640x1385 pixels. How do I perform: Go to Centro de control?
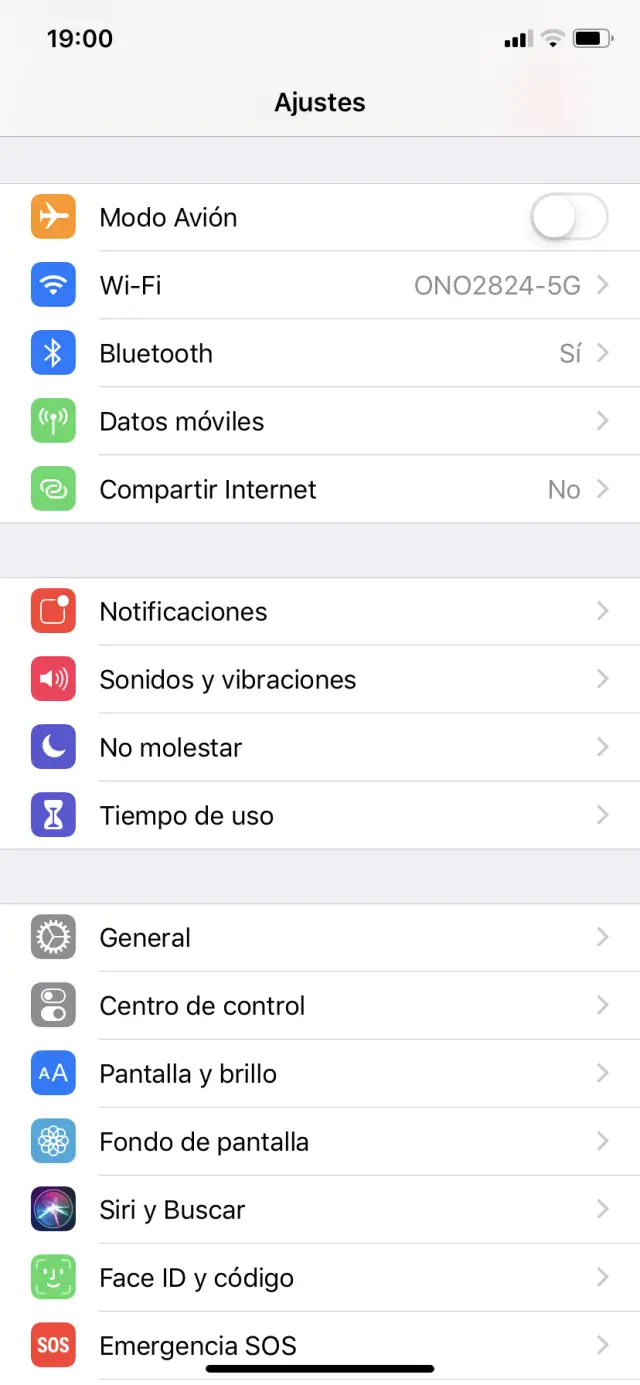(x=320, y=1006)
